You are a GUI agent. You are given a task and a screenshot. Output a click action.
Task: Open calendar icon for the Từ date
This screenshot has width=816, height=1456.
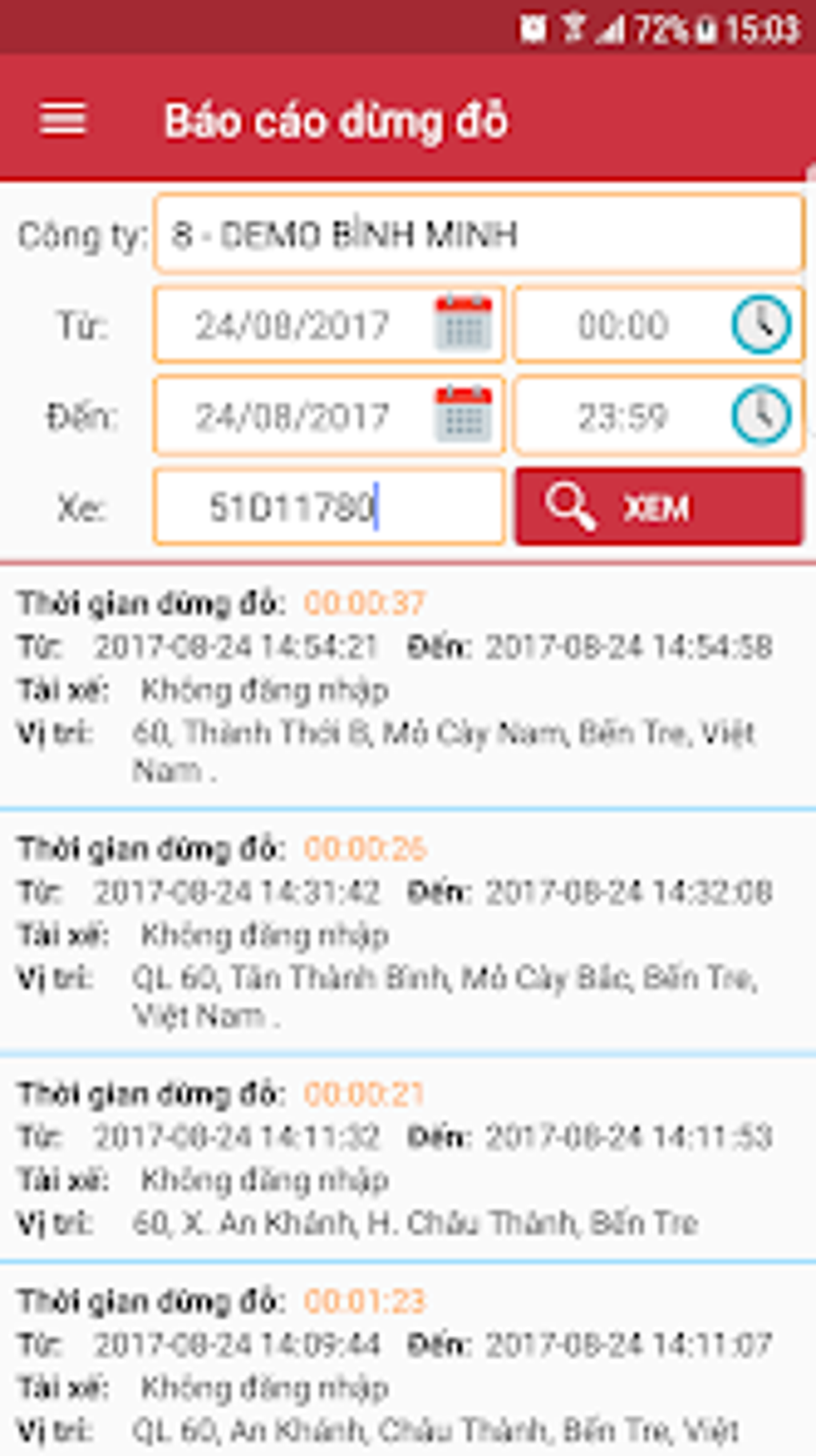(463, 324)
